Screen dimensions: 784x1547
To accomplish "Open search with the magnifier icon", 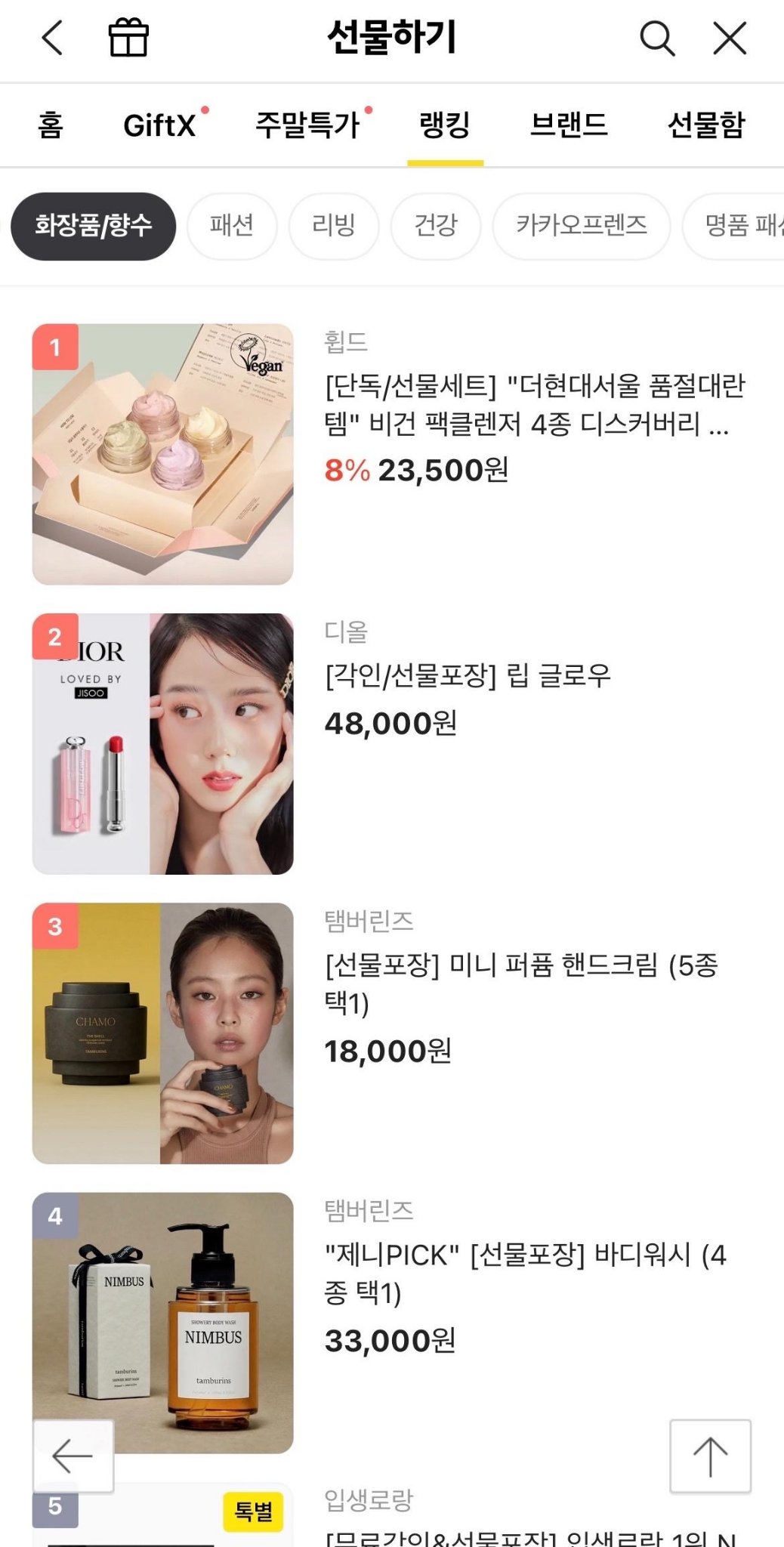I will 656,38.
